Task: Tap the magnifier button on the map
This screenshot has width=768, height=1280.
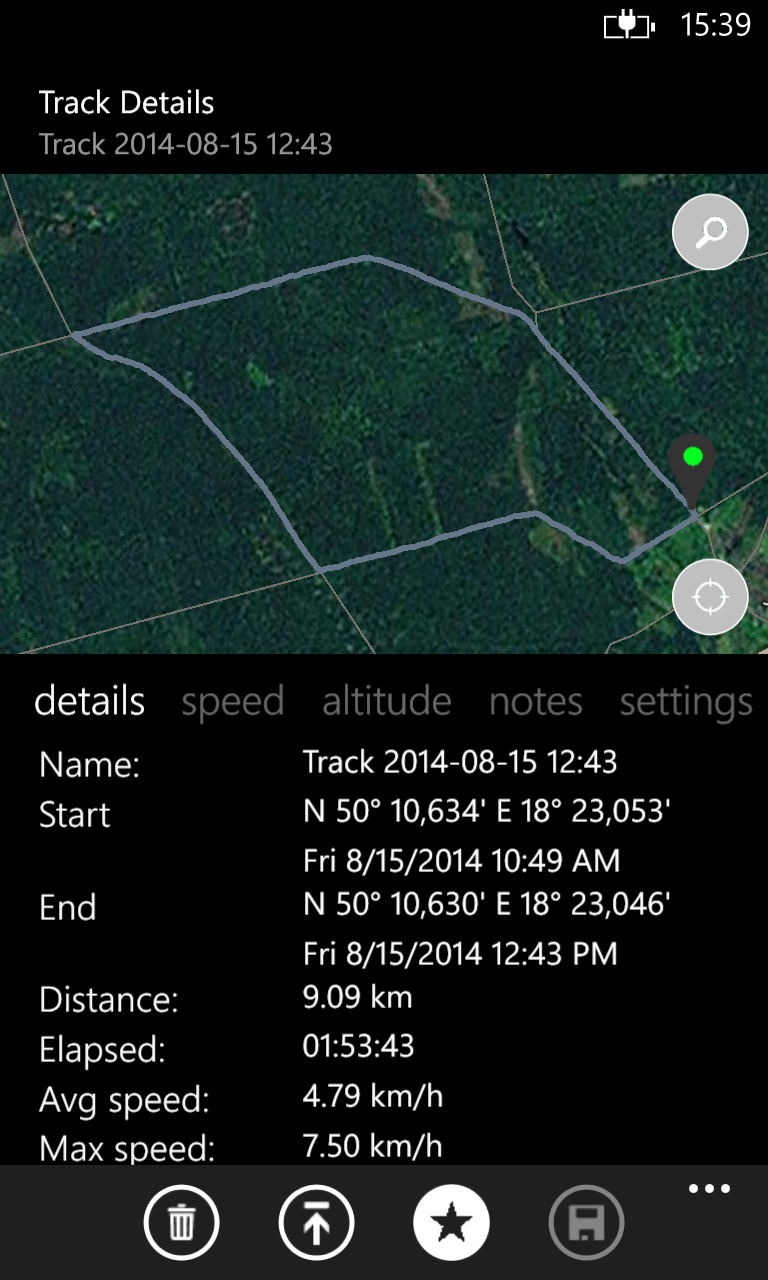Action: coord(710,232)
